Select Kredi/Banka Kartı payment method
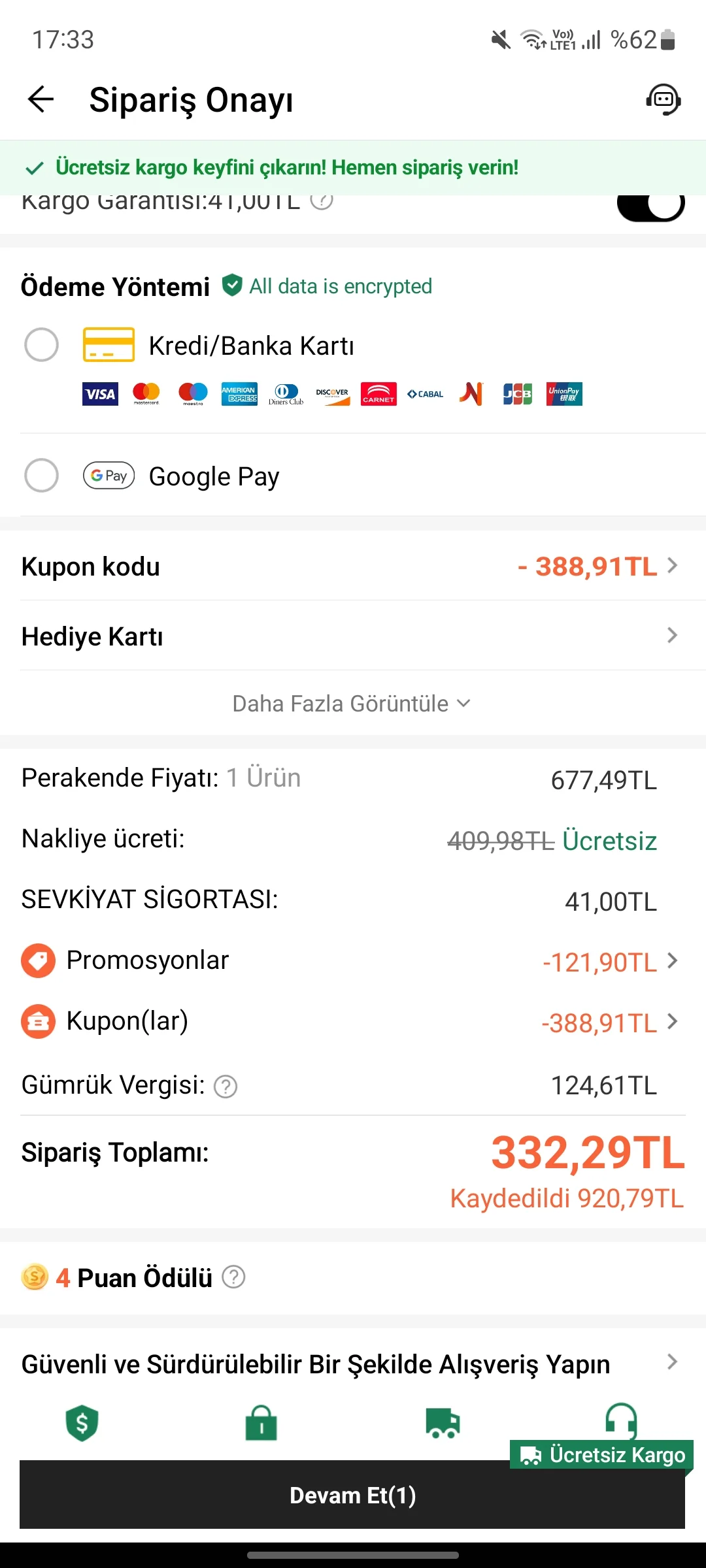 point(41,345)
